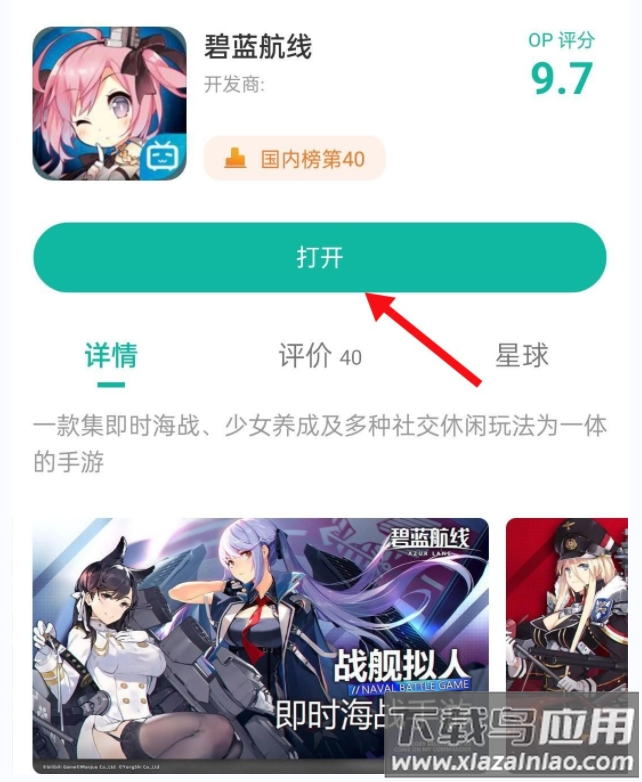
Task: Select the 详情 tab
Action: pyautogui.click(x=111, y=356)
